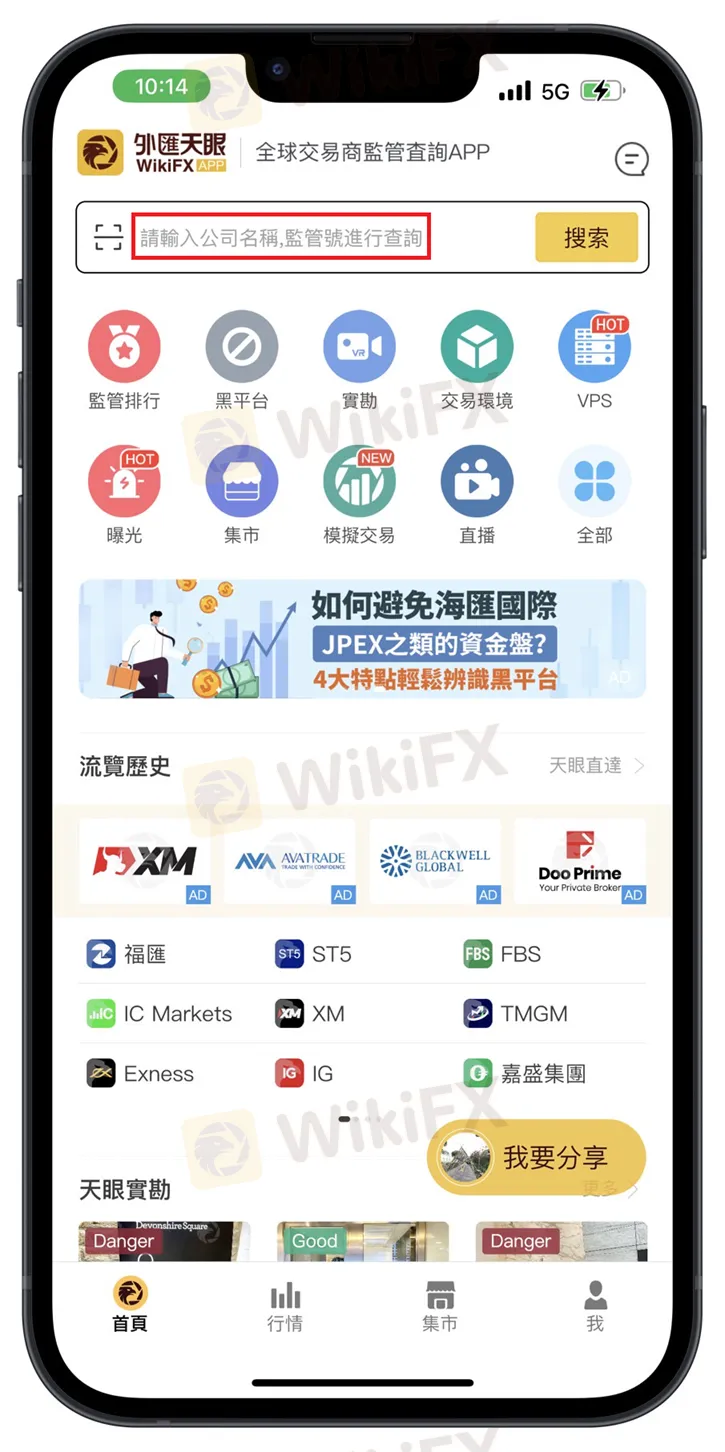Open the 直播 live stream section
Screen dimensions: 725x1452
tap(477, 482)
